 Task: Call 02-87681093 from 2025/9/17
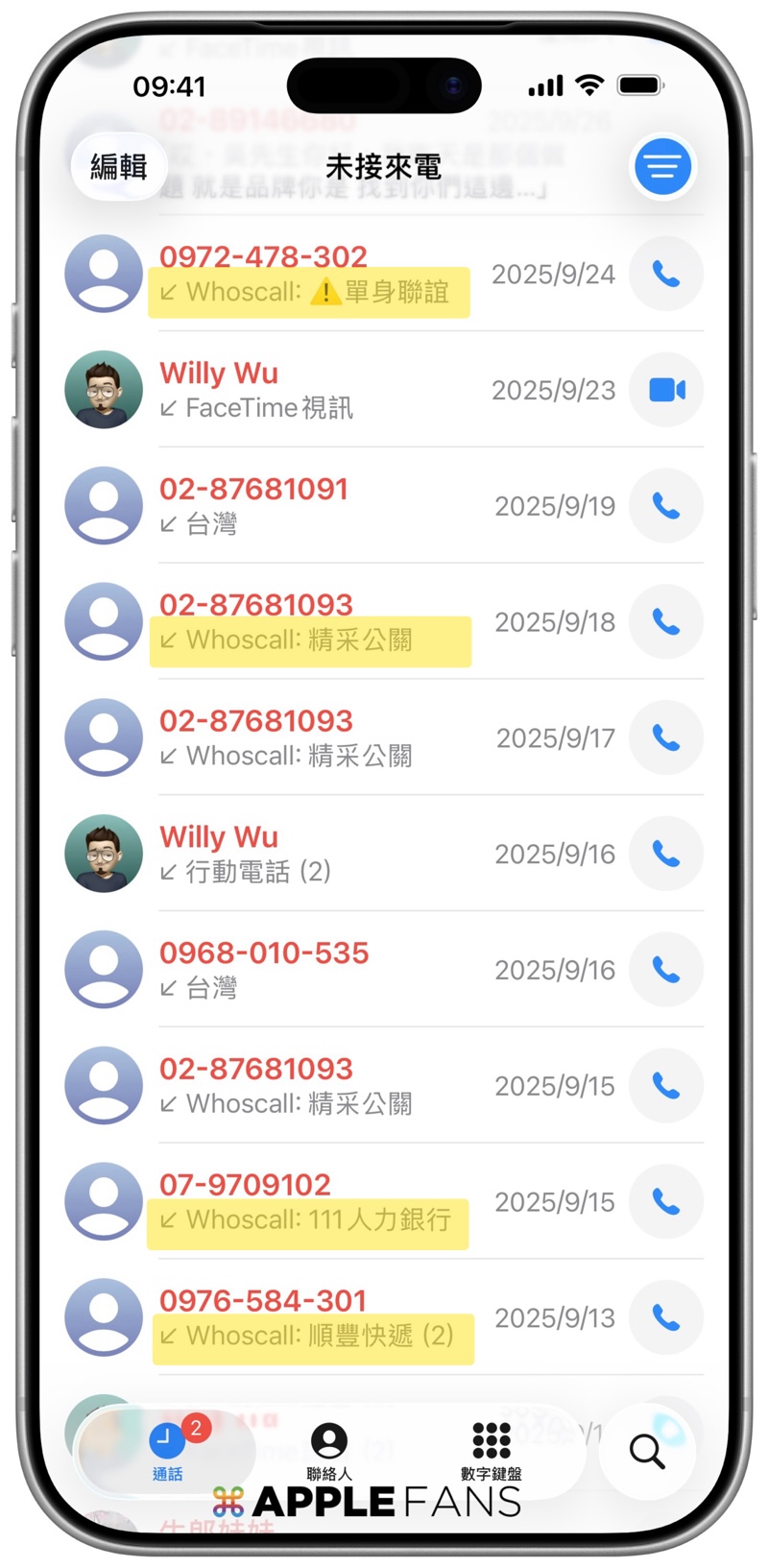[666, 738]
